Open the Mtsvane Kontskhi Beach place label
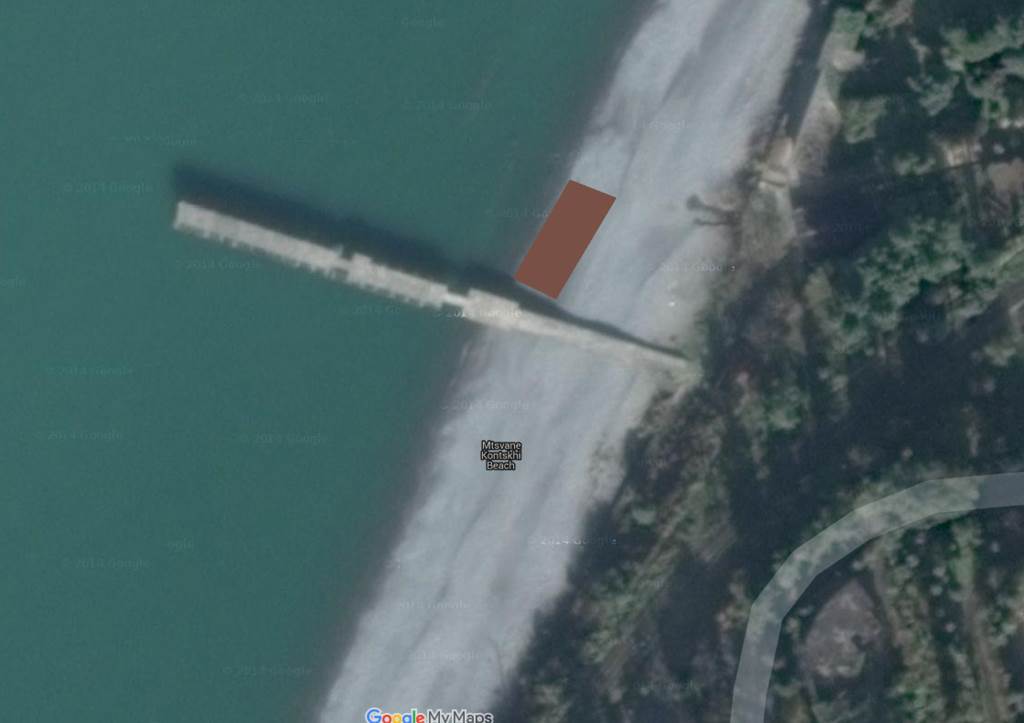This screenshot has width=1024, height=723. point(501,455)
